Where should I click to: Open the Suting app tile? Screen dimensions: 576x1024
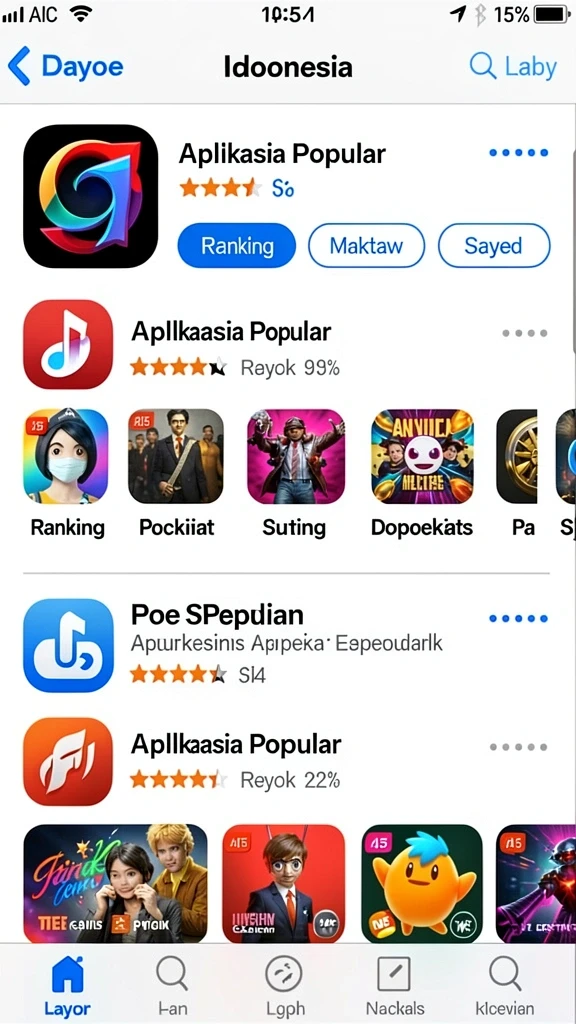(295, 473)
